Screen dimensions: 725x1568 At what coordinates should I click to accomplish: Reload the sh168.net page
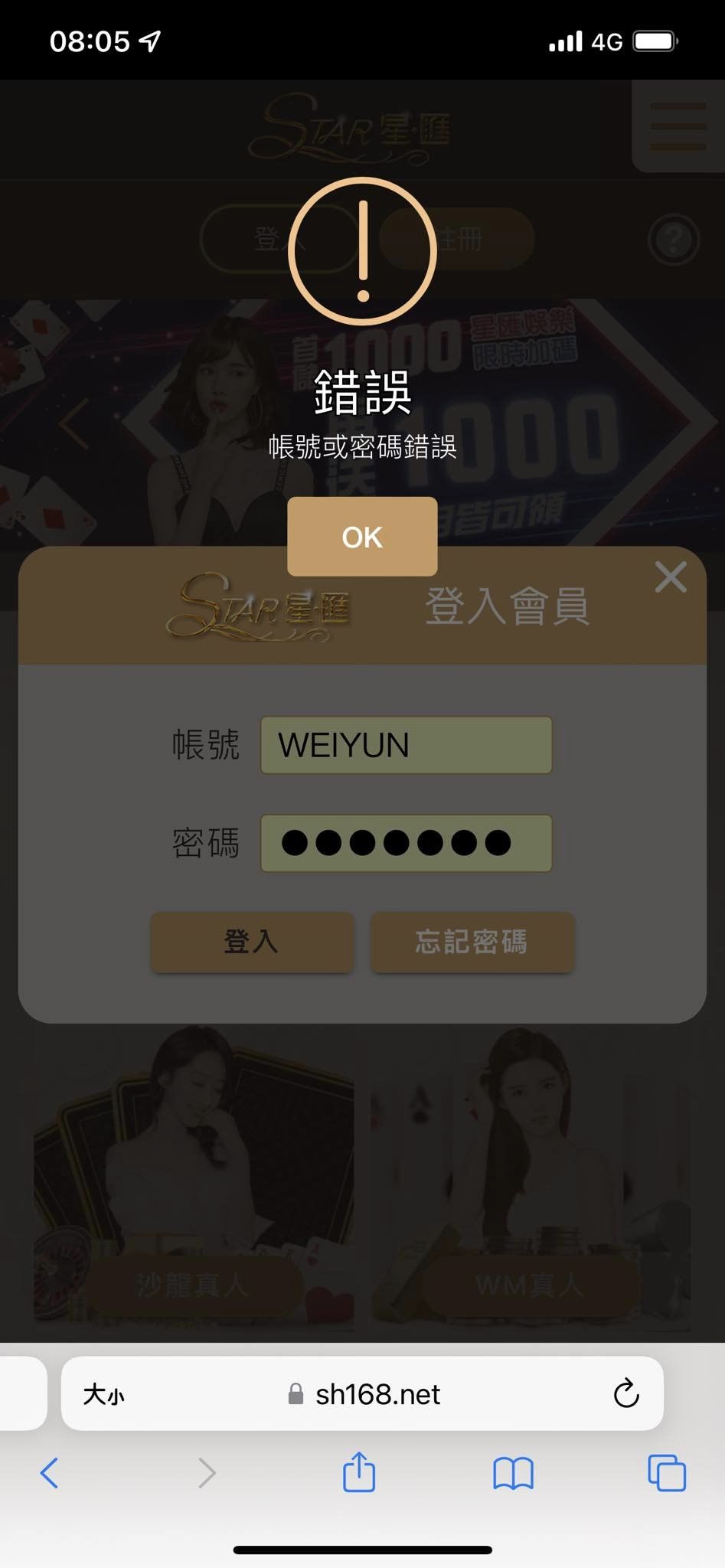626,1393
